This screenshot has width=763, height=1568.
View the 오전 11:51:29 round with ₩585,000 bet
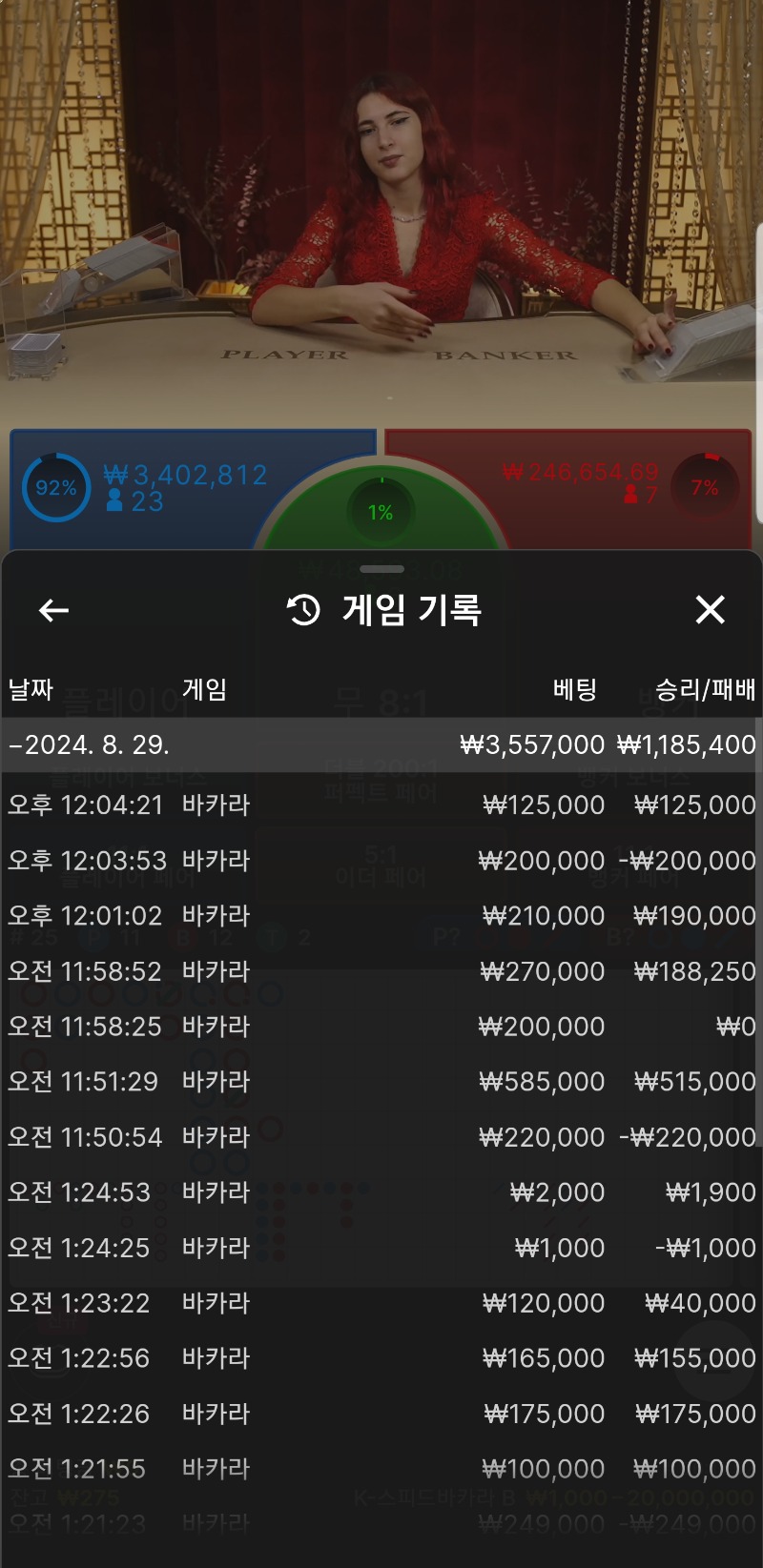(x=381, y=1082)
